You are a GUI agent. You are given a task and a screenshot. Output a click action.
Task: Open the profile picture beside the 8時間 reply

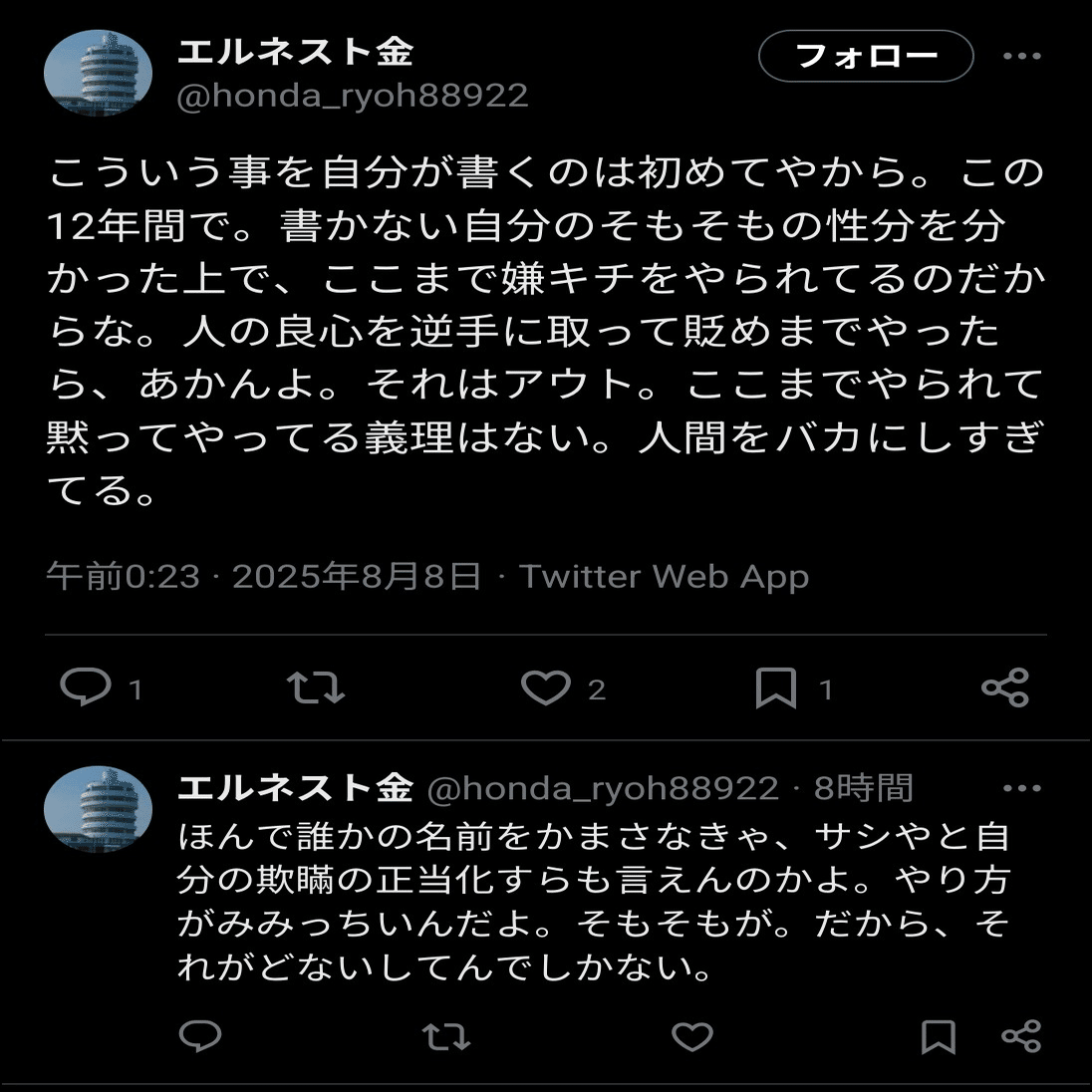pos(98,809)
